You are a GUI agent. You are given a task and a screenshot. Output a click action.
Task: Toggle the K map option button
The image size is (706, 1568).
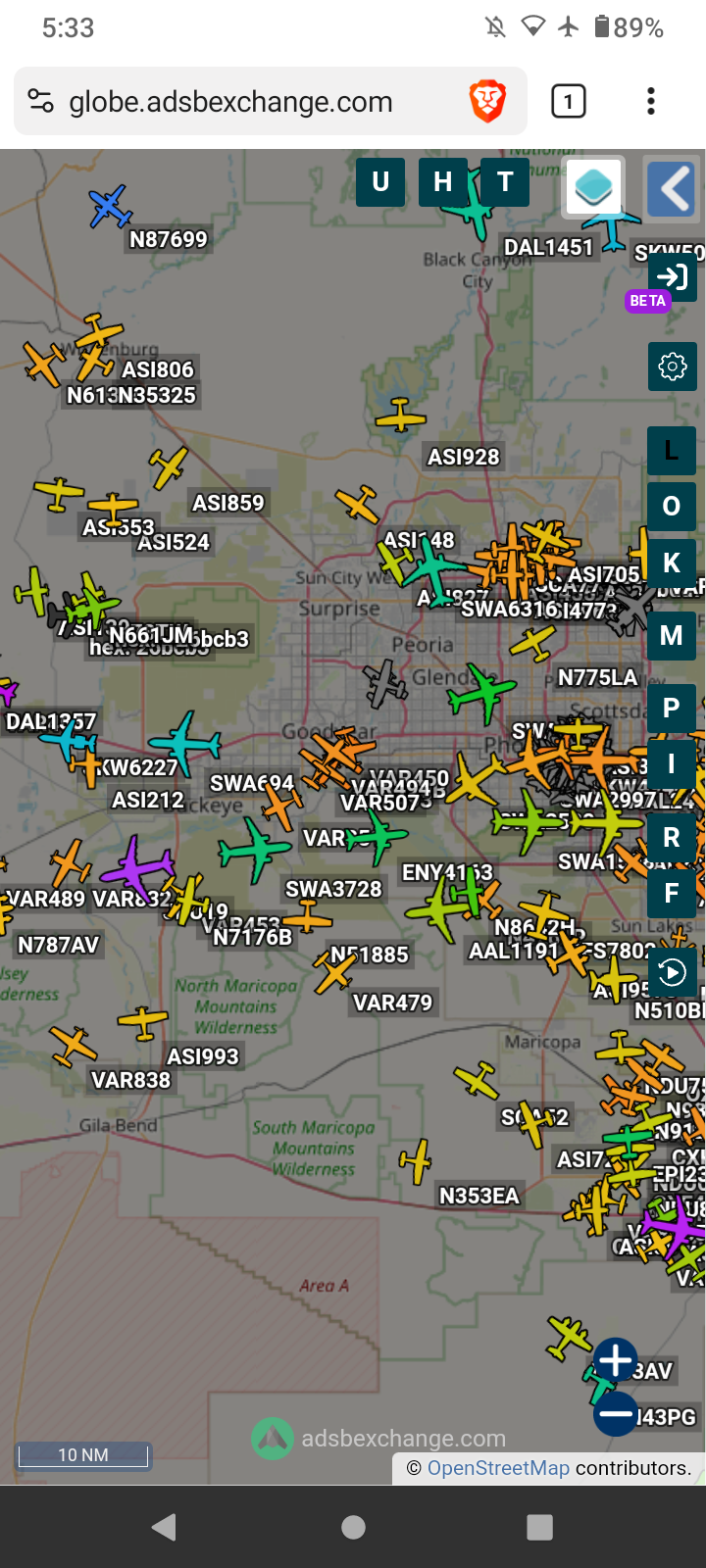[672, 563]
